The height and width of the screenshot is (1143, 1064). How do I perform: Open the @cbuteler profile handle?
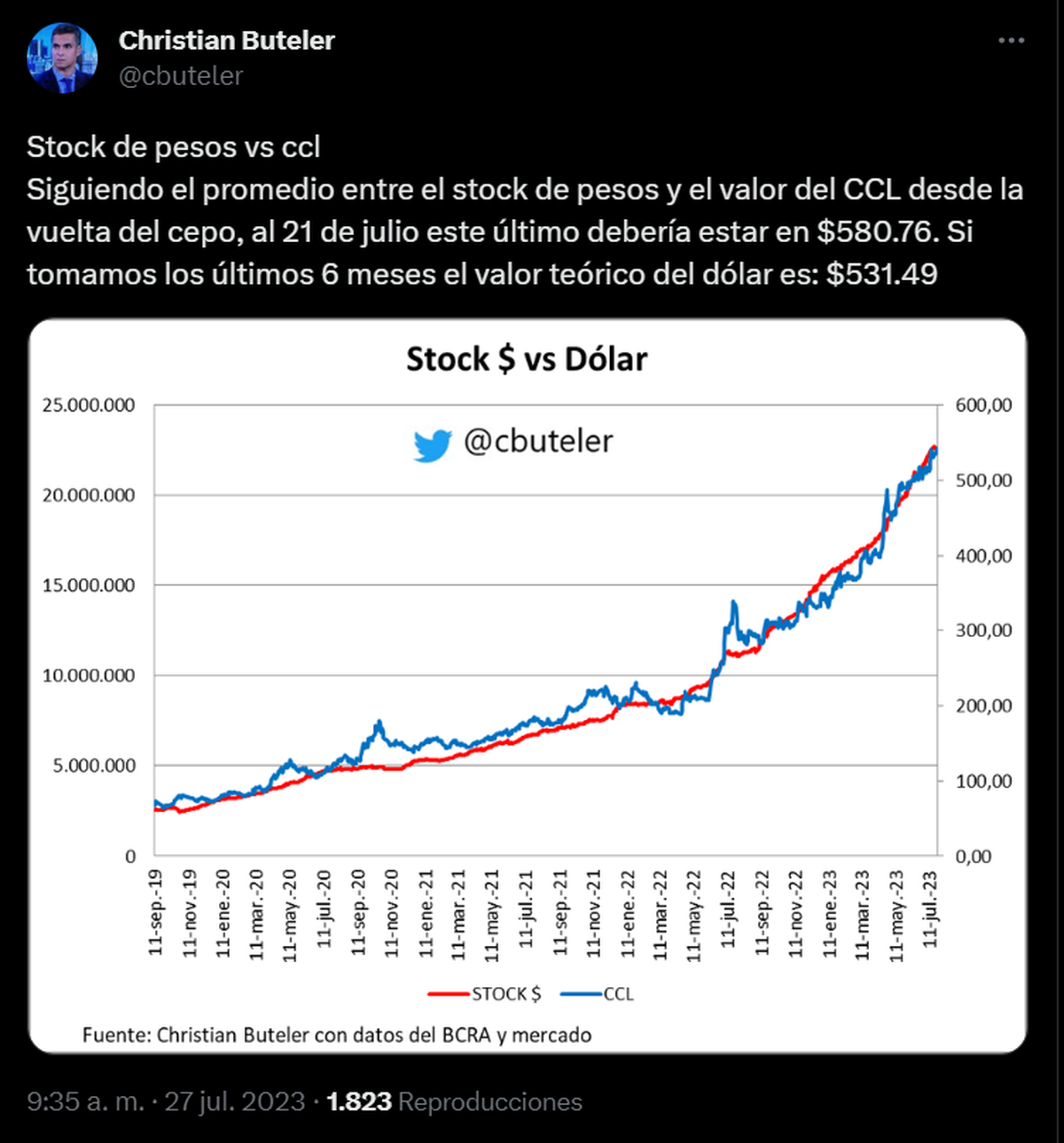click(x=181, y=77)
